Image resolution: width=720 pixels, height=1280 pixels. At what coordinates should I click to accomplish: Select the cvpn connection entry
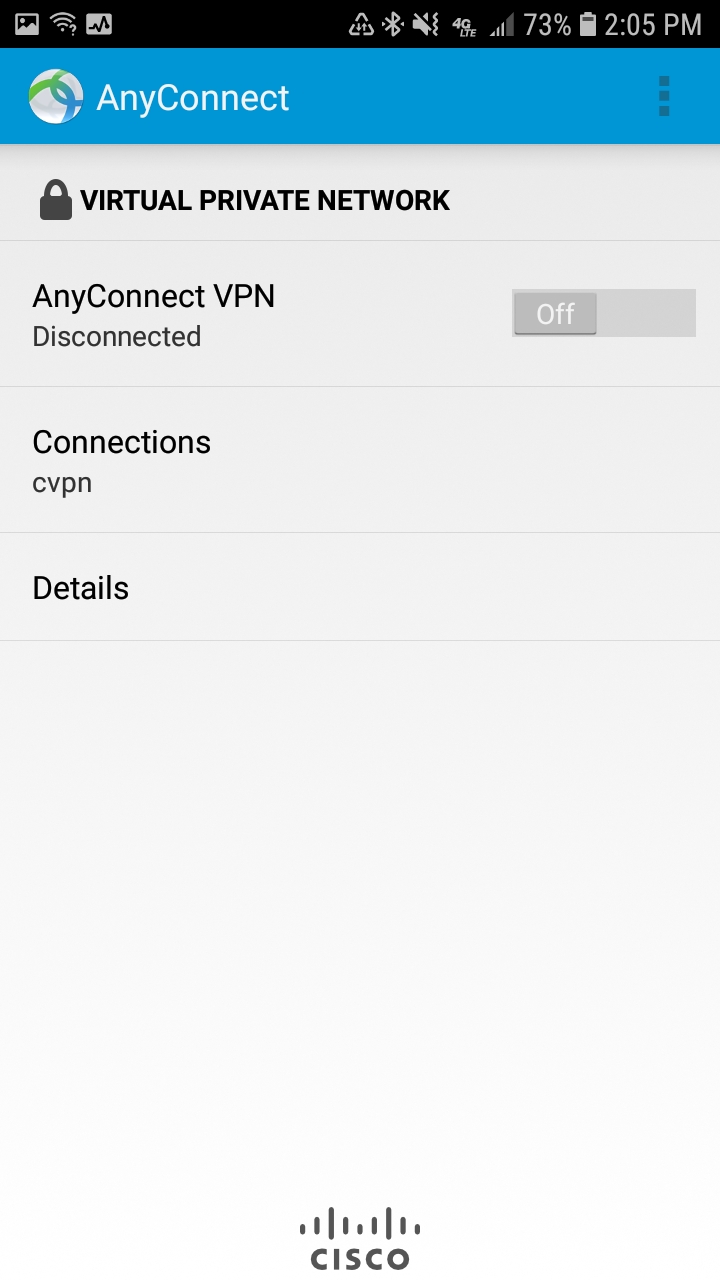63,483
